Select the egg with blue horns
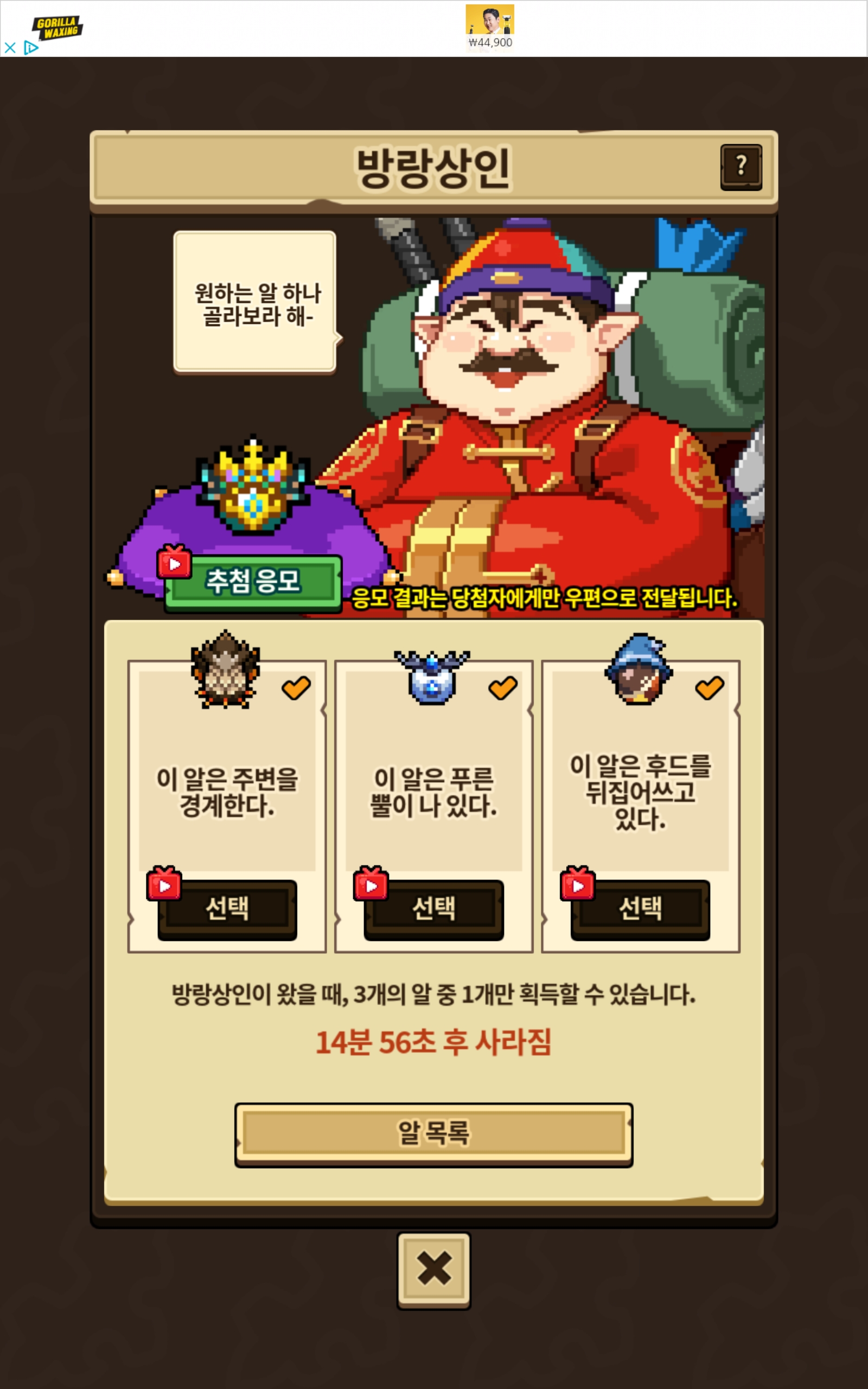Screen dimensions: 868x1389 pos(434,908)
